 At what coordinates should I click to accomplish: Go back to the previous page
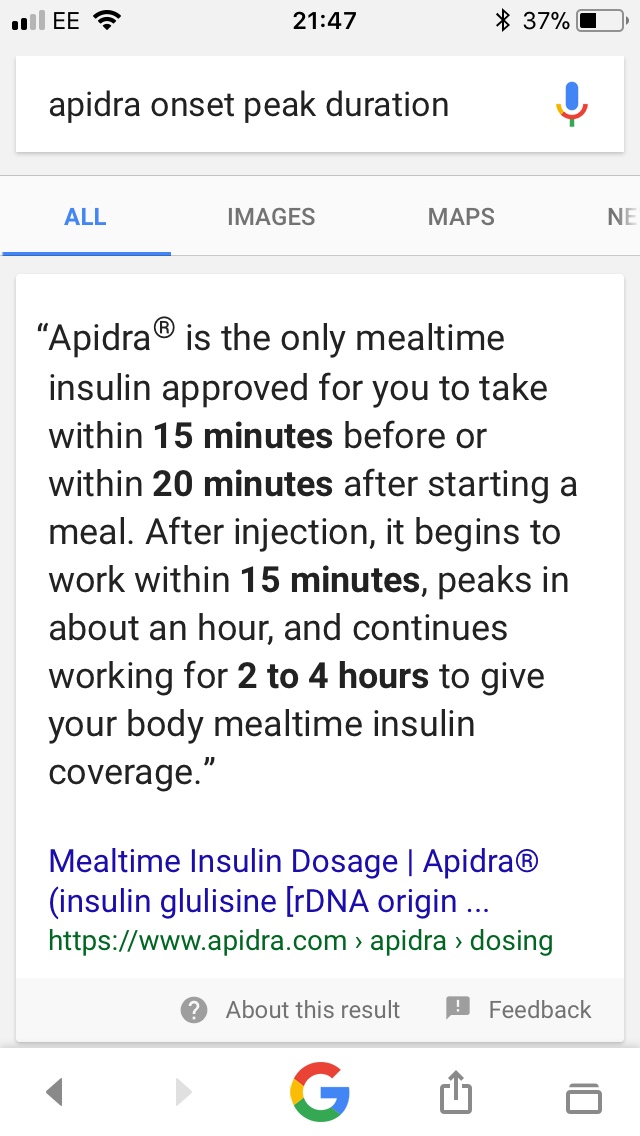coord(55,1092)
